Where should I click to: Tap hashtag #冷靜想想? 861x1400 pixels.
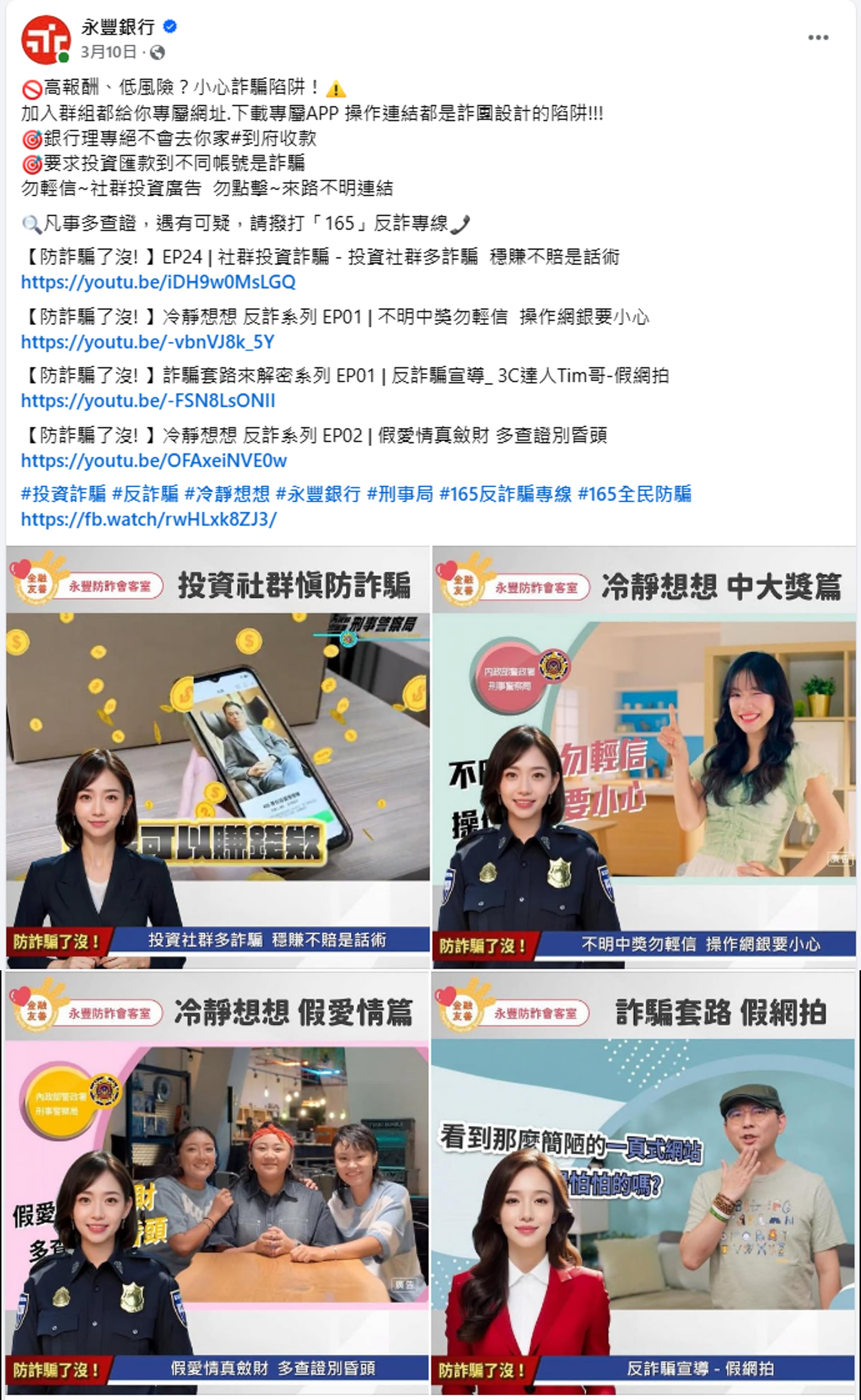pos(227,494)
